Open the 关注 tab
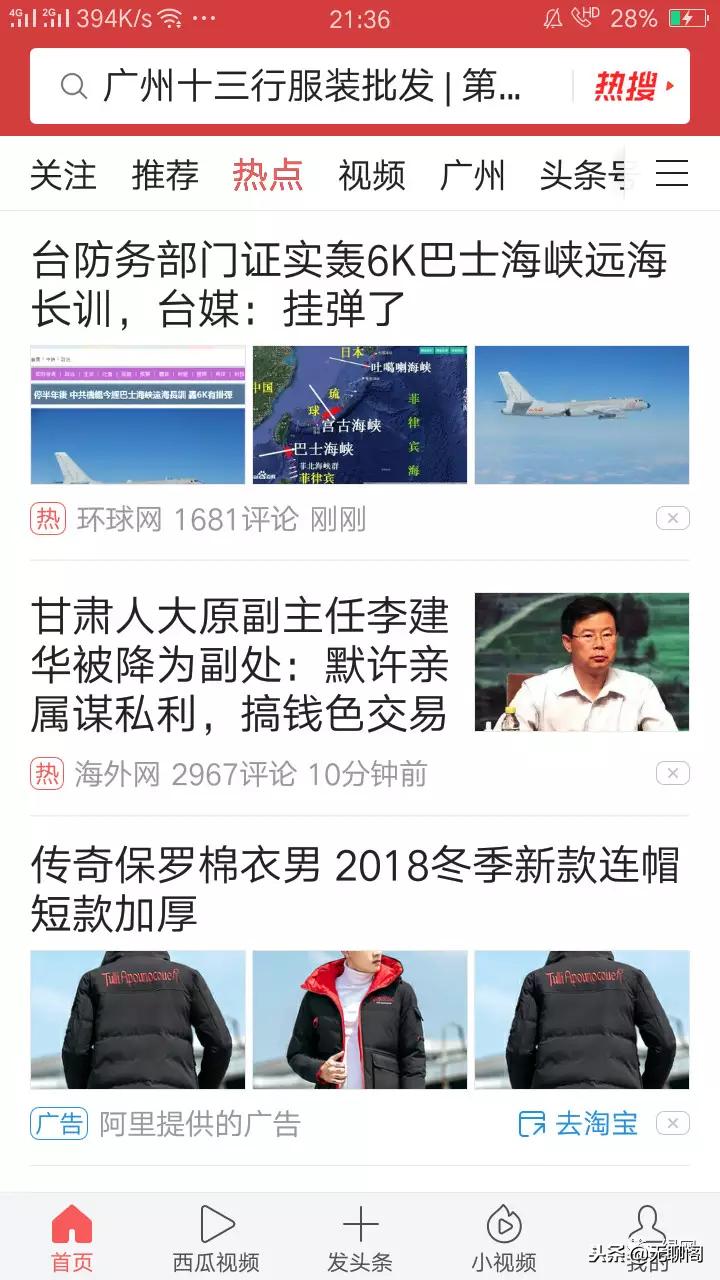The height and width of the screenshot is (1280, 720). (x=62, y=174)
